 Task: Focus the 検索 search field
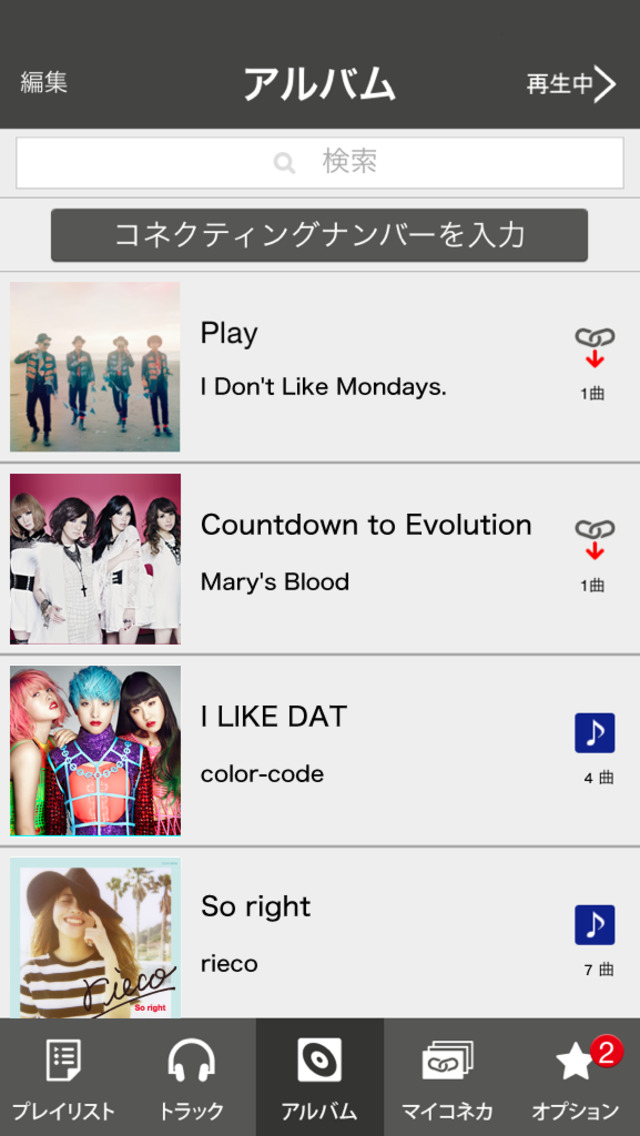[x=320, y=163]
